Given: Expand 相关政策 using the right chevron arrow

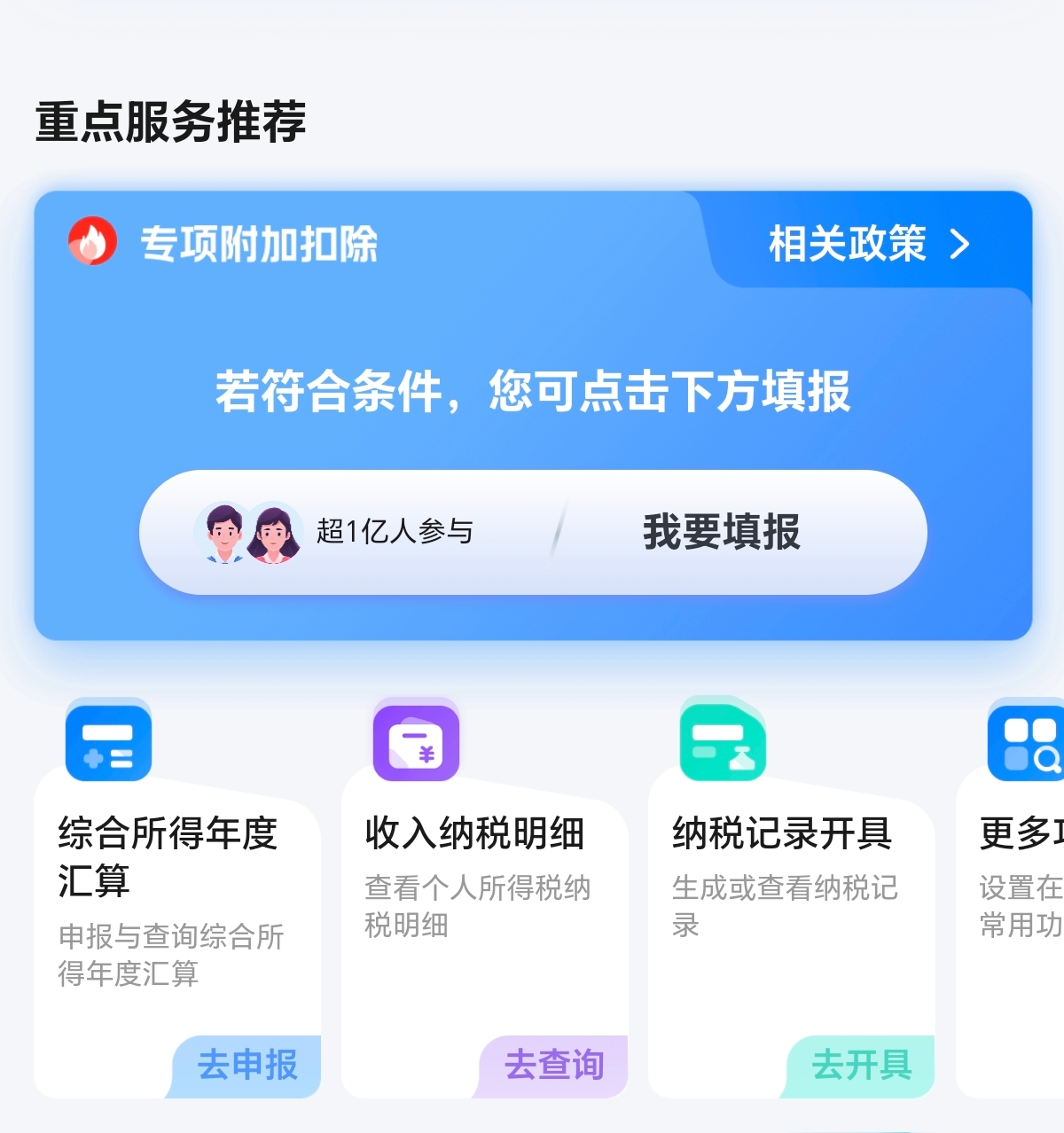Looking at the screenshot, I should (x=960, y=246).
